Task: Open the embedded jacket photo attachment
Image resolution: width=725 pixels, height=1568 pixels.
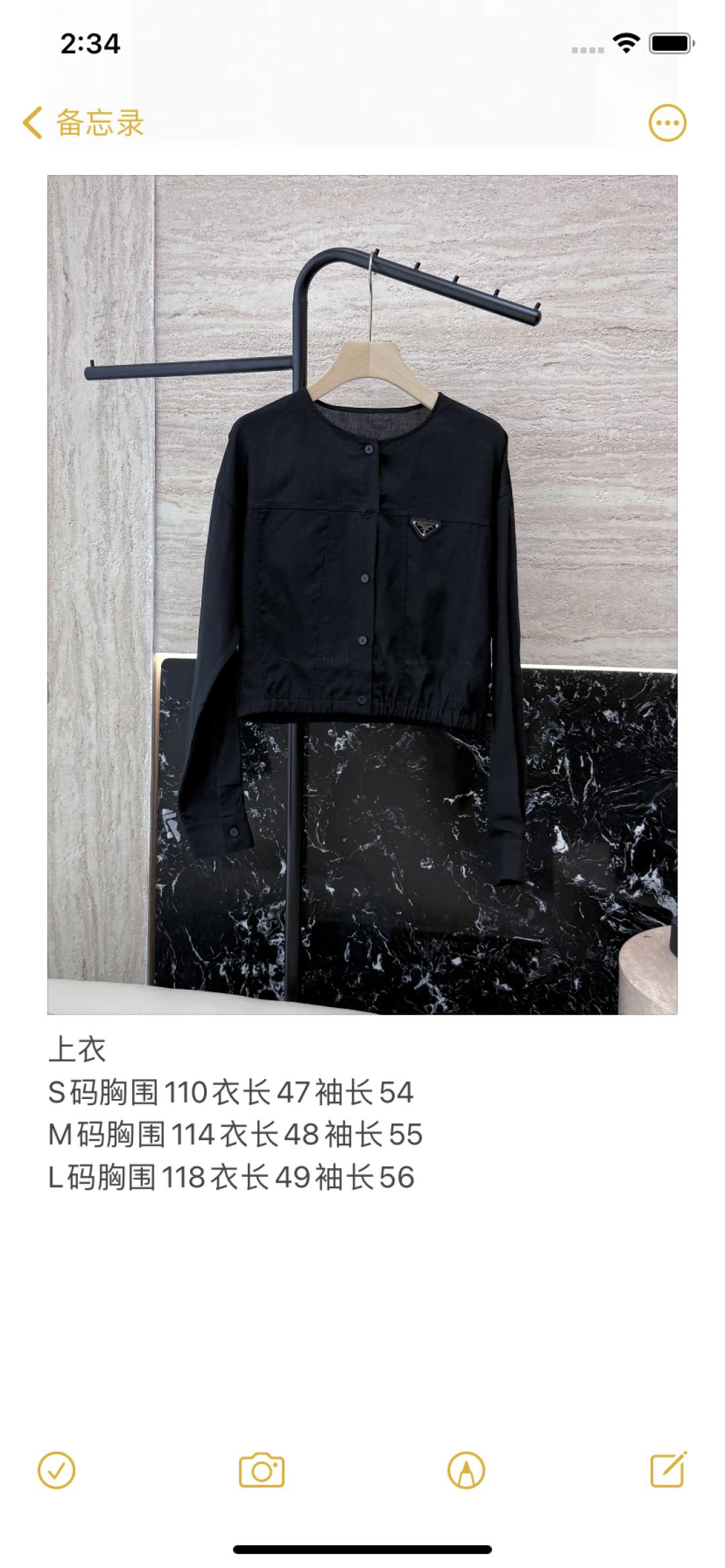Action: [x=362, y=594]
